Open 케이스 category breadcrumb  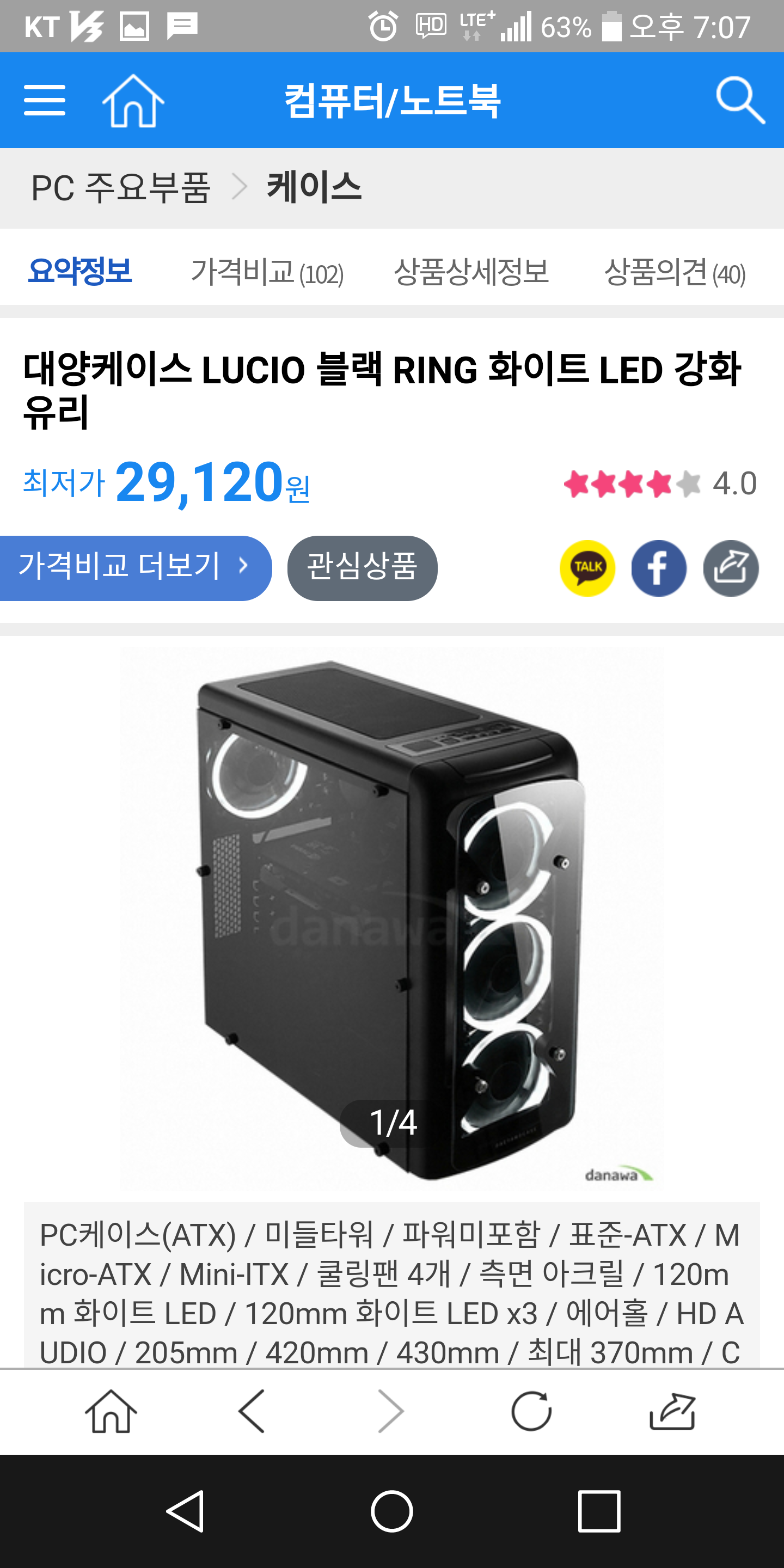point(314,187)
